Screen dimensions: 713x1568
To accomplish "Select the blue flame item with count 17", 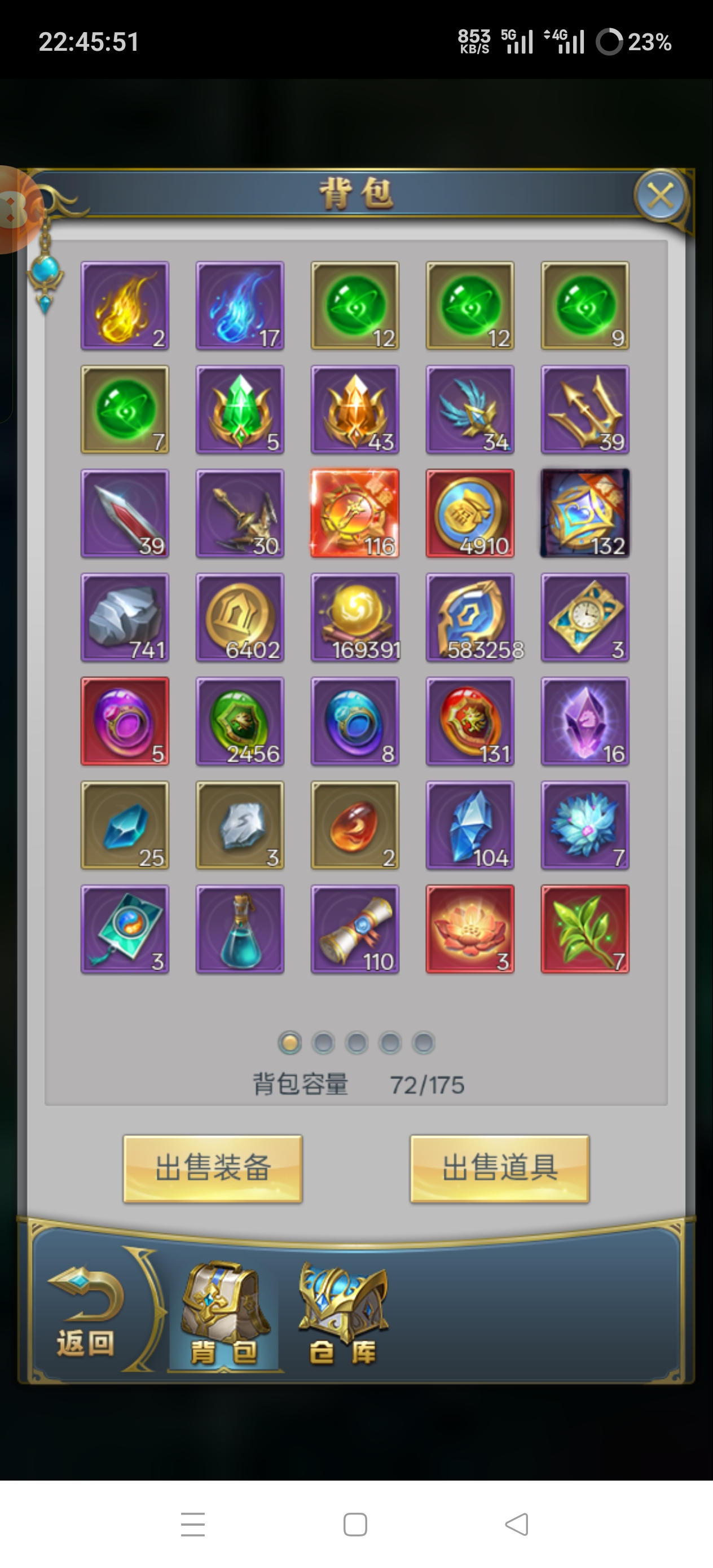I will [240, 306].
